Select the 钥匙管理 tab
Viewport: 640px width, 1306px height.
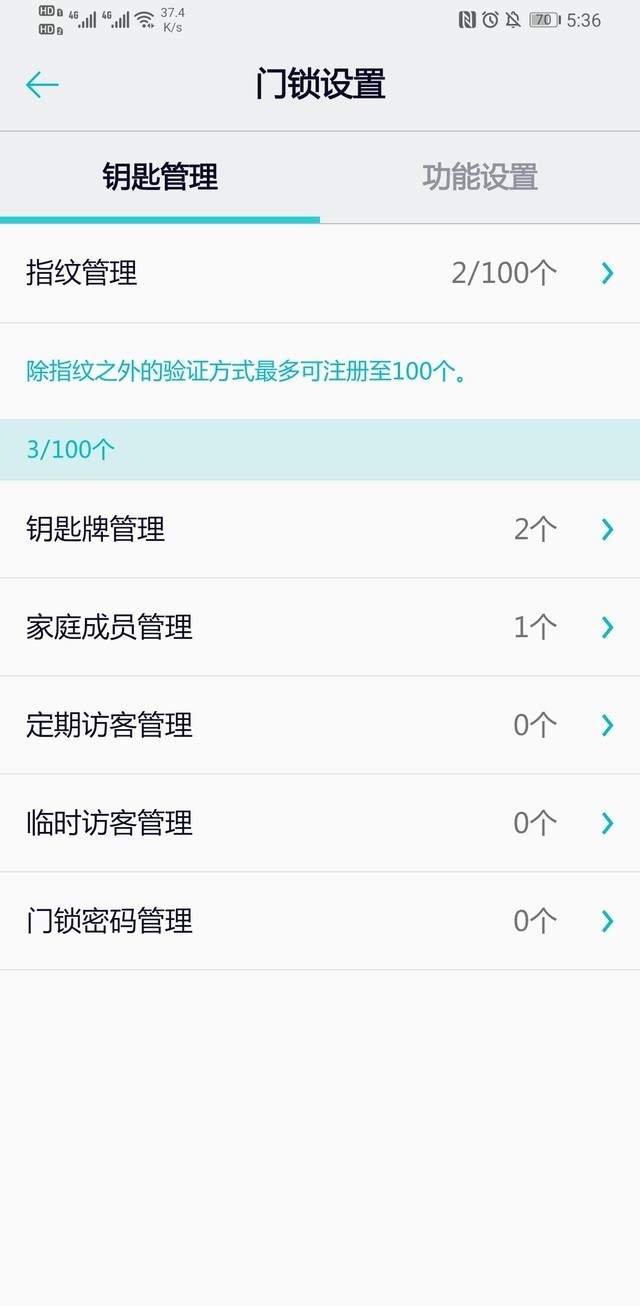point(160,177)
